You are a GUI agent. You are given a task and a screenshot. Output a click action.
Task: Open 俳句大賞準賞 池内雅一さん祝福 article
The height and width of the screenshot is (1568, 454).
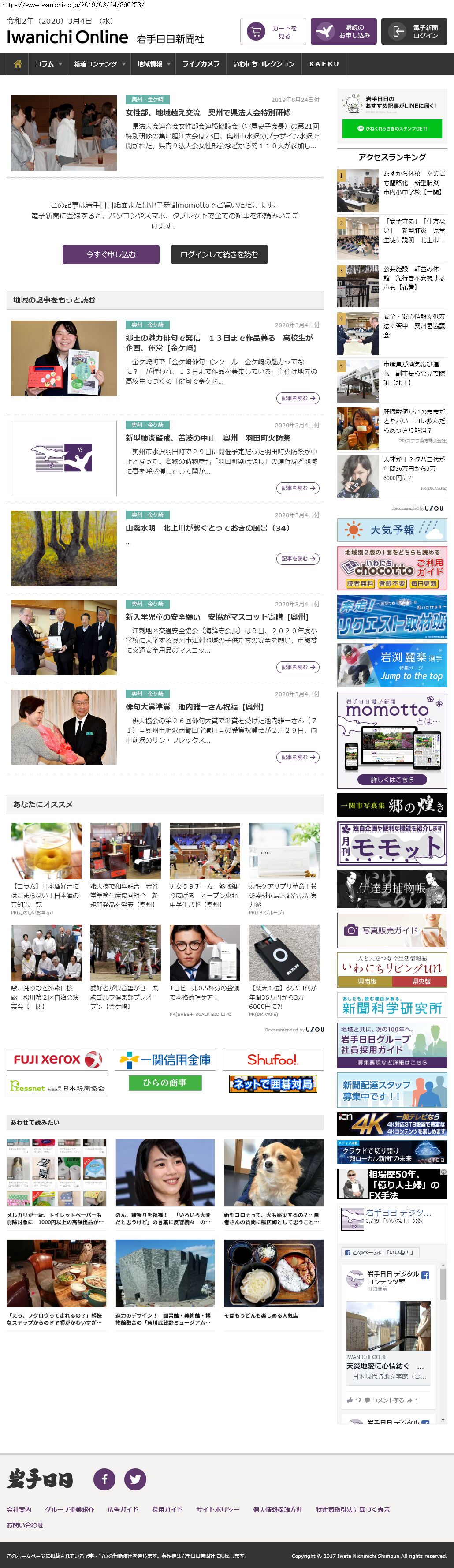click(x=195, y=707)
